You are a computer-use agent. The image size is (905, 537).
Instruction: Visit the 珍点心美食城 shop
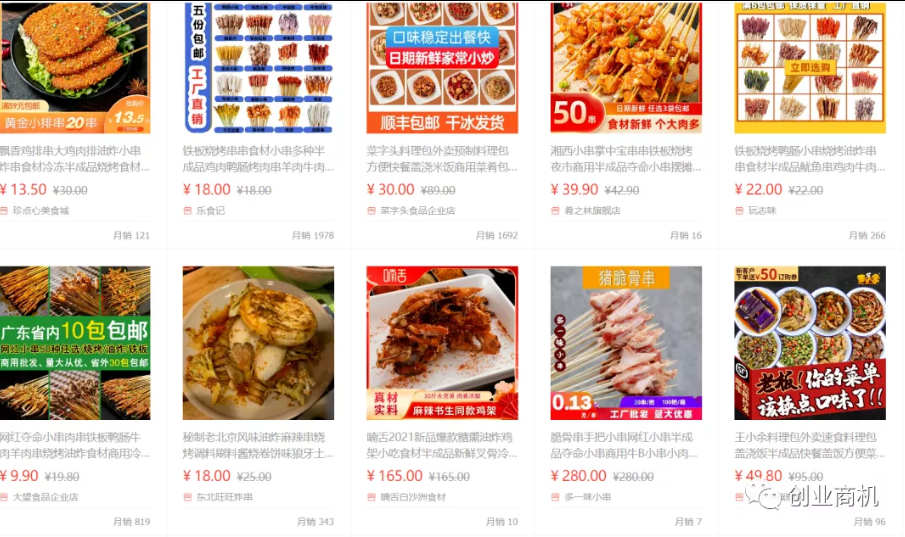pos(41,211)
